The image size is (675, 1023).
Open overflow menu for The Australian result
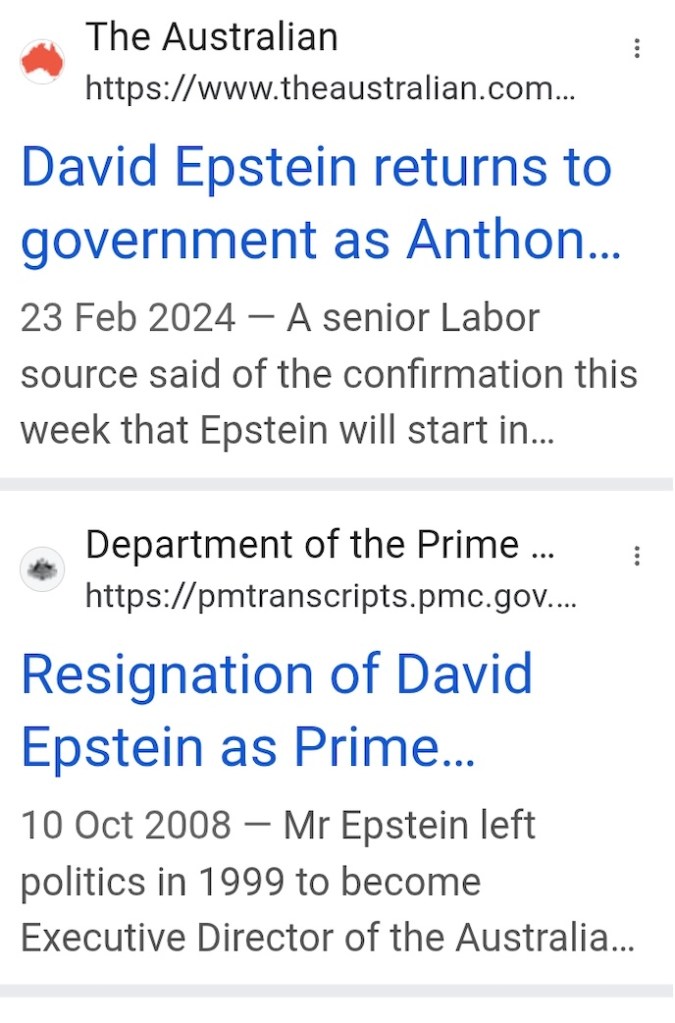[x=637, y=48]
